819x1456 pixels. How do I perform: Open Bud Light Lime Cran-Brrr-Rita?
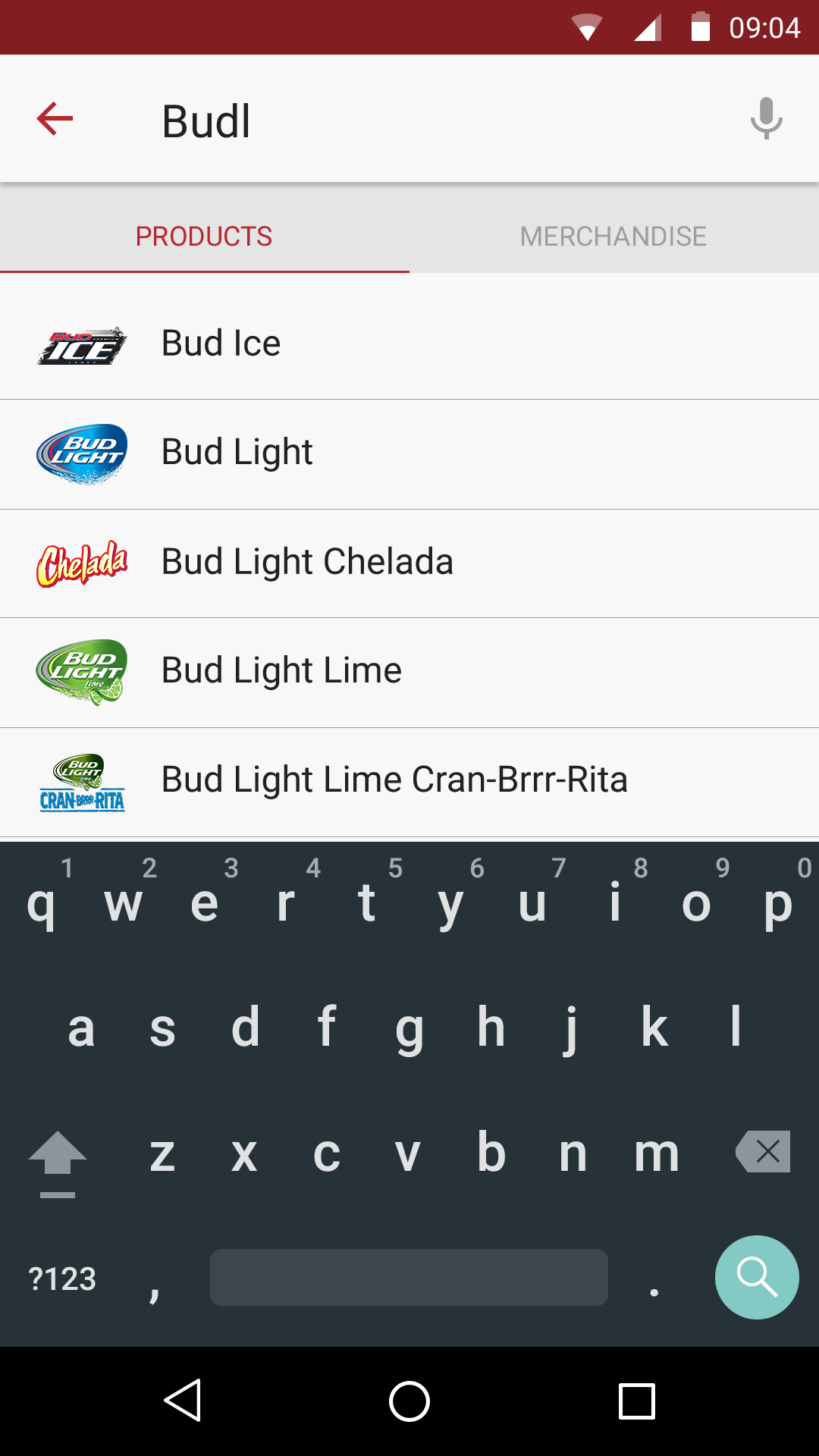point(409,780)
